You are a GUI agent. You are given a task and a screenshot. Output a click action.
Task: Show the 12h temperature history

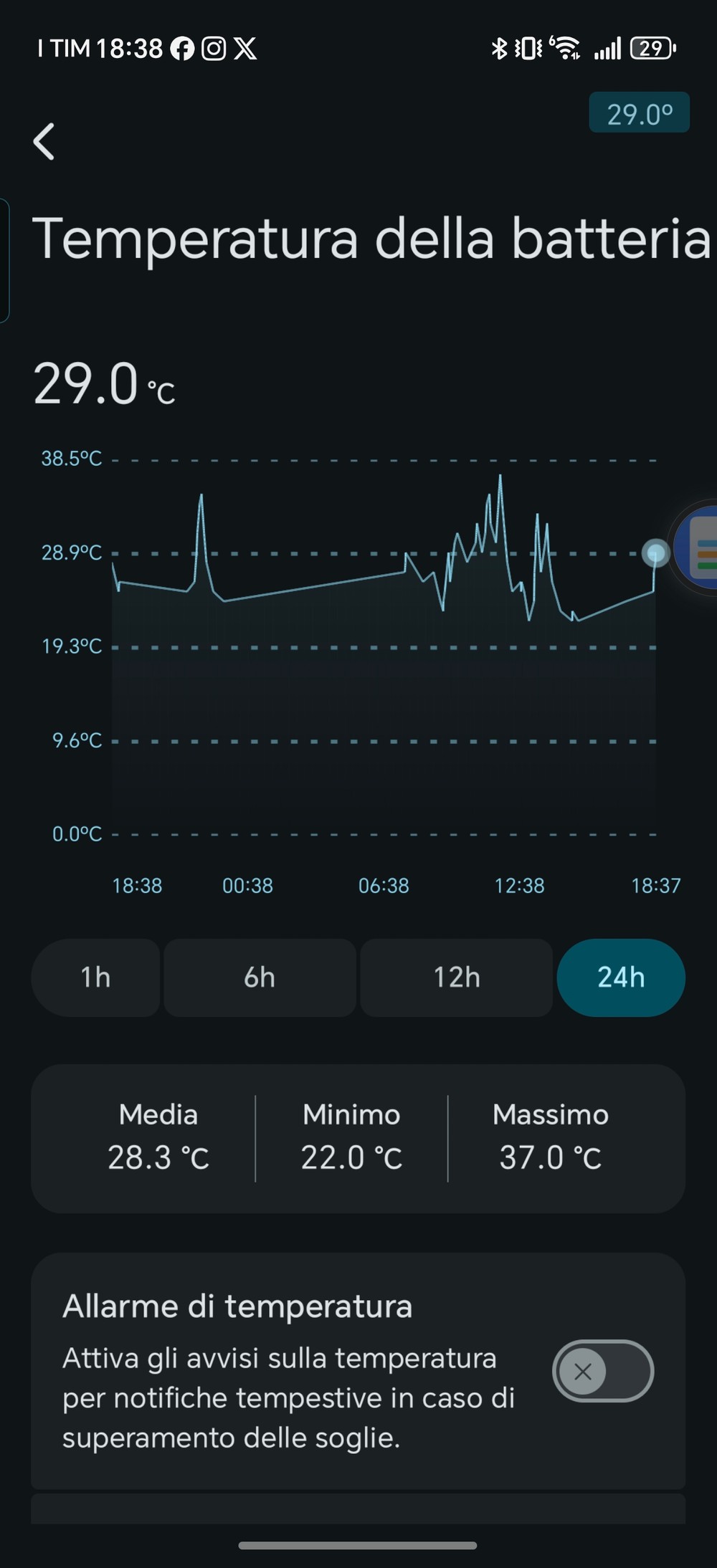tap(457, 977)
